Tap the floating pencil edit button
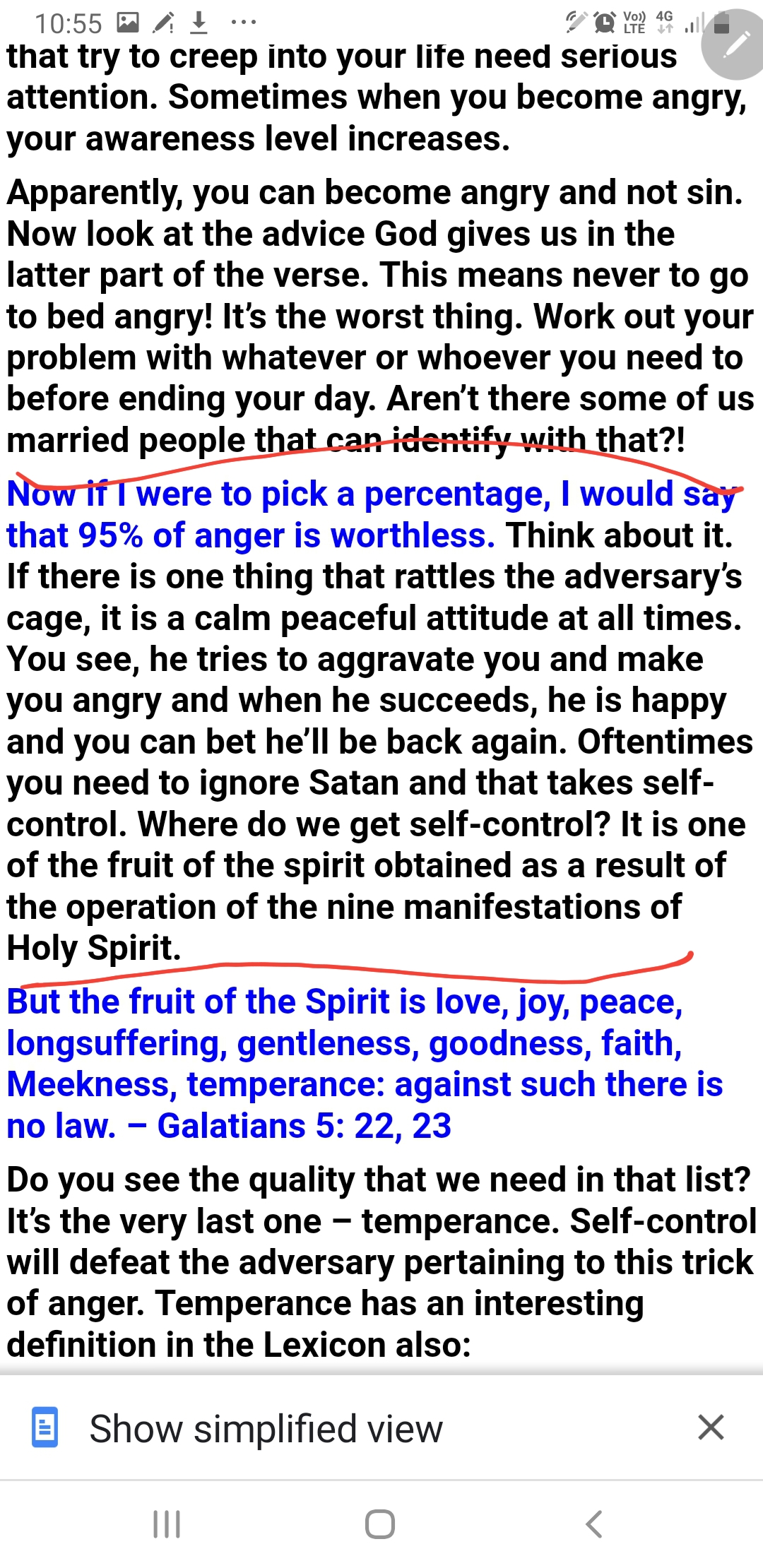Image resolution: width=763 pixels, height=1568 pixels. click(735, 44)
